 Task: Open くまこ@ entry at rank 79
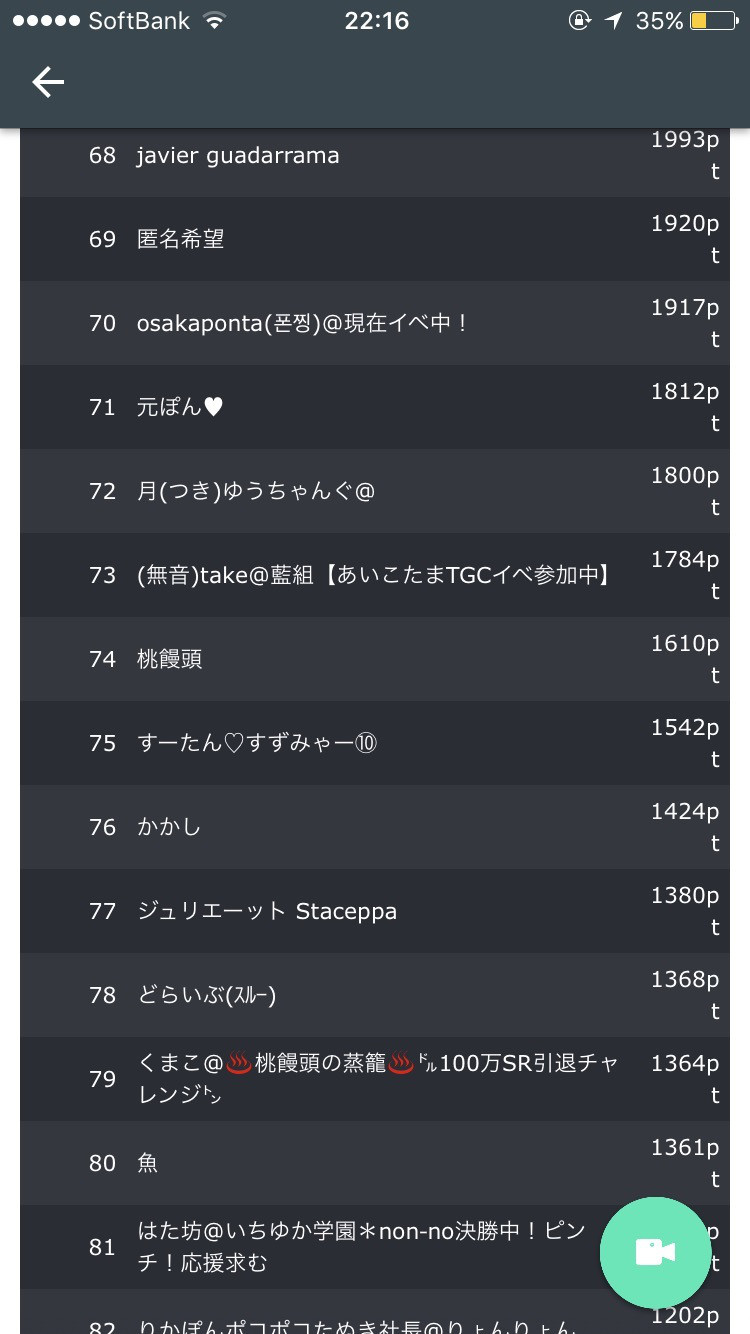coord(375,1079)
